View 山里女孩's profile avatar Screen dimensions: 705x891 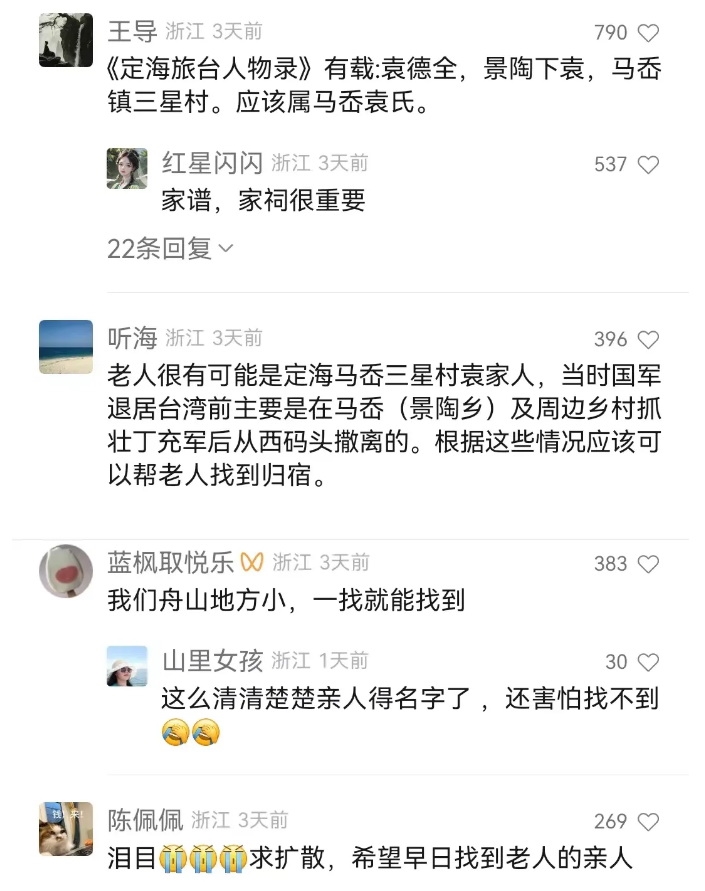pos(127,666)
